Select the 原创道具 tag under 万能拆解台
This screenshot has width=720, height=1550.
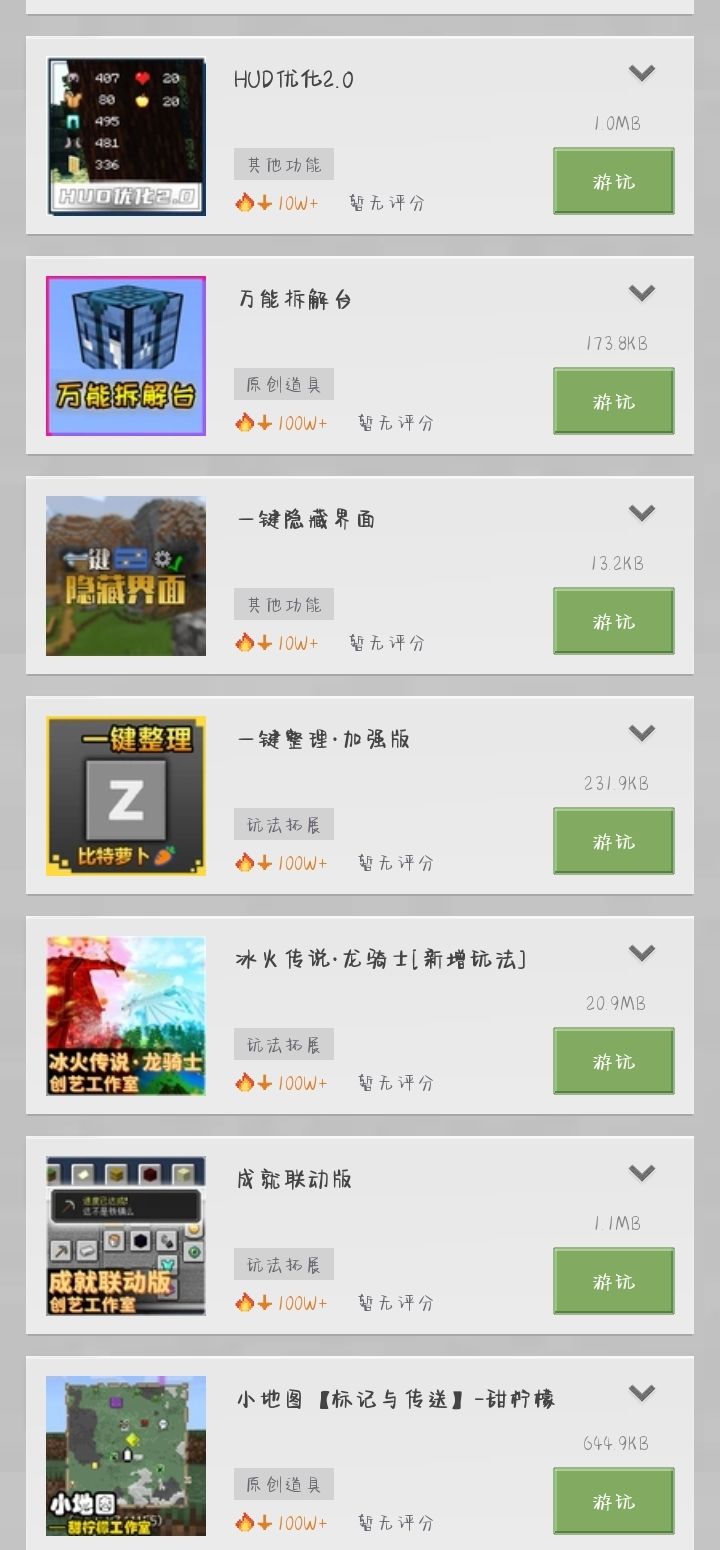point(283,383)
